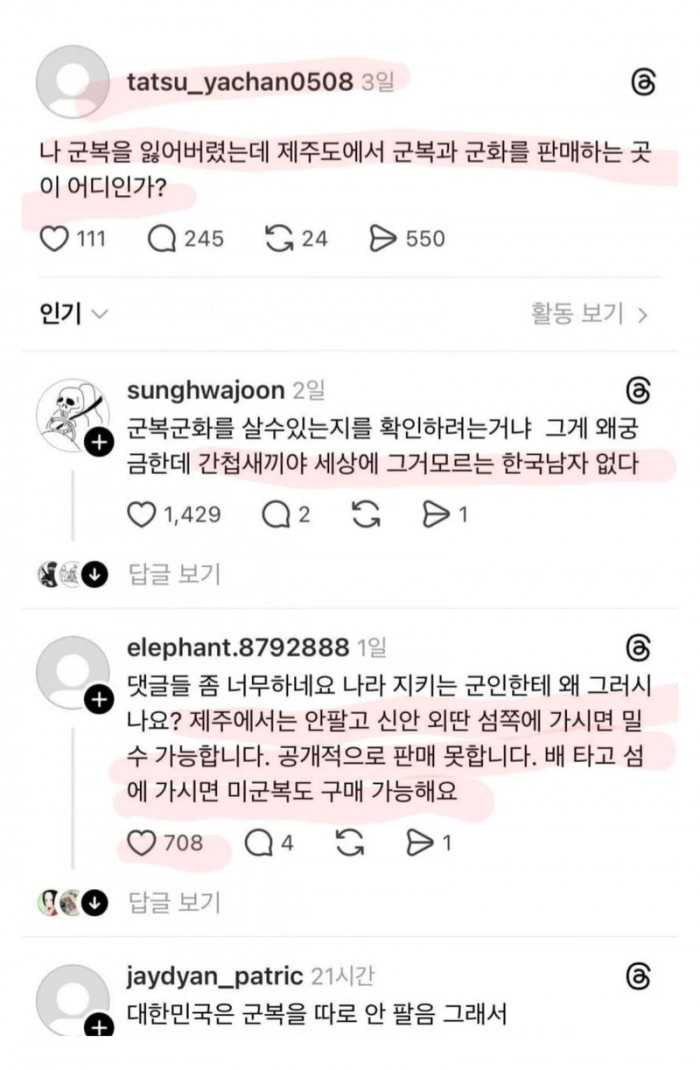
Task: Open comments on tatsu_yachan0508's post
Action: point(161,238)
